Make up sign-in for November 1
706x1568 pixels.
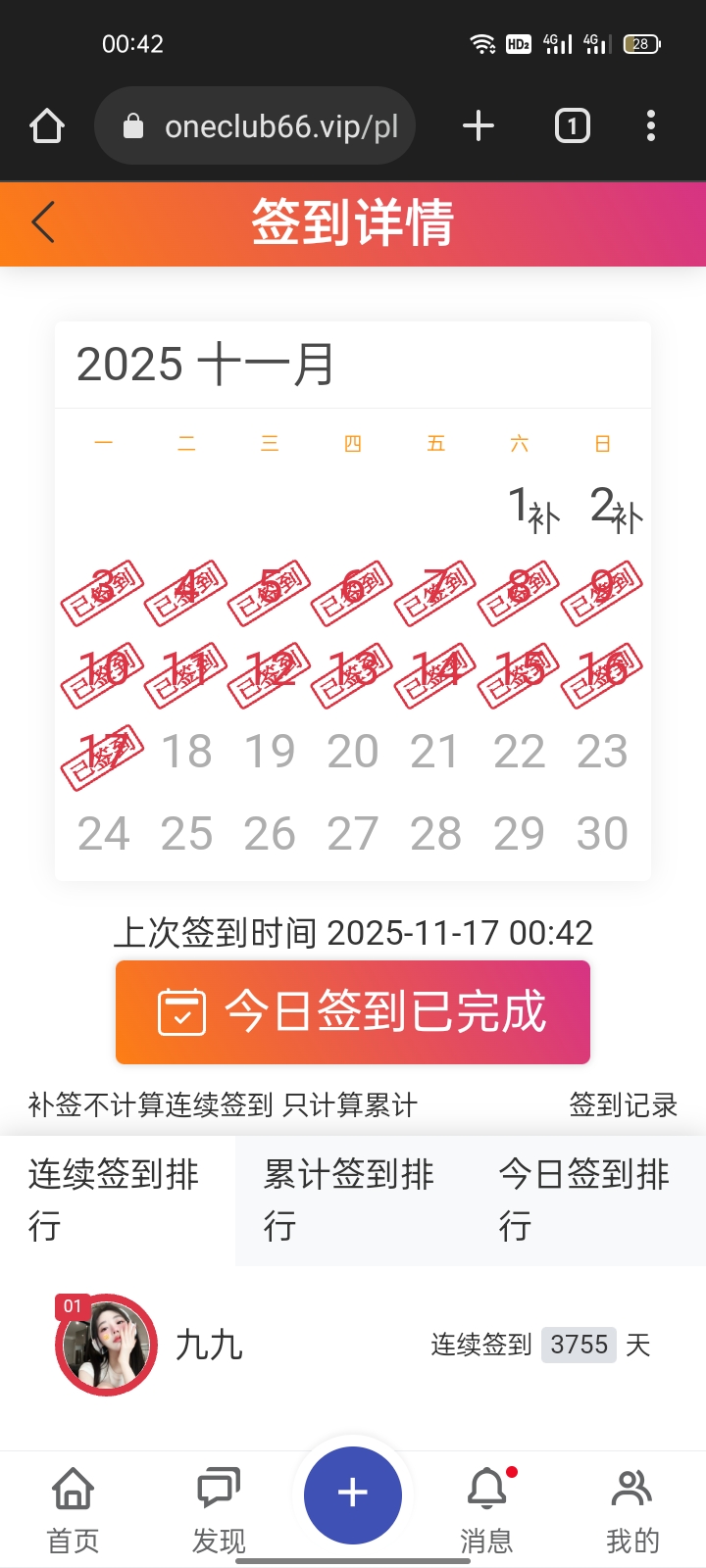(x=532, y=510)
